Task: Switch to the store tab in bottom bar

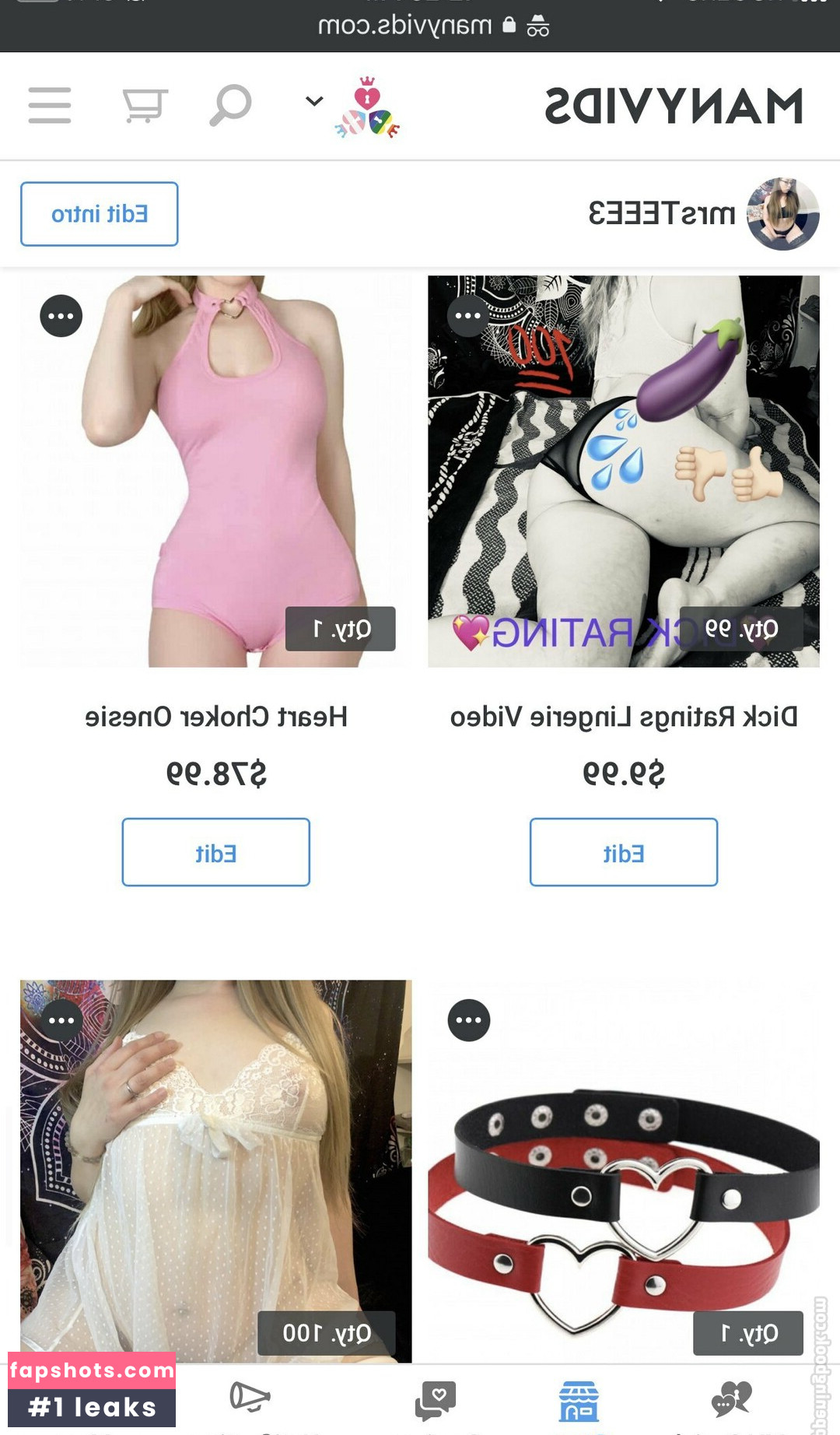Action: point(579,1402)
